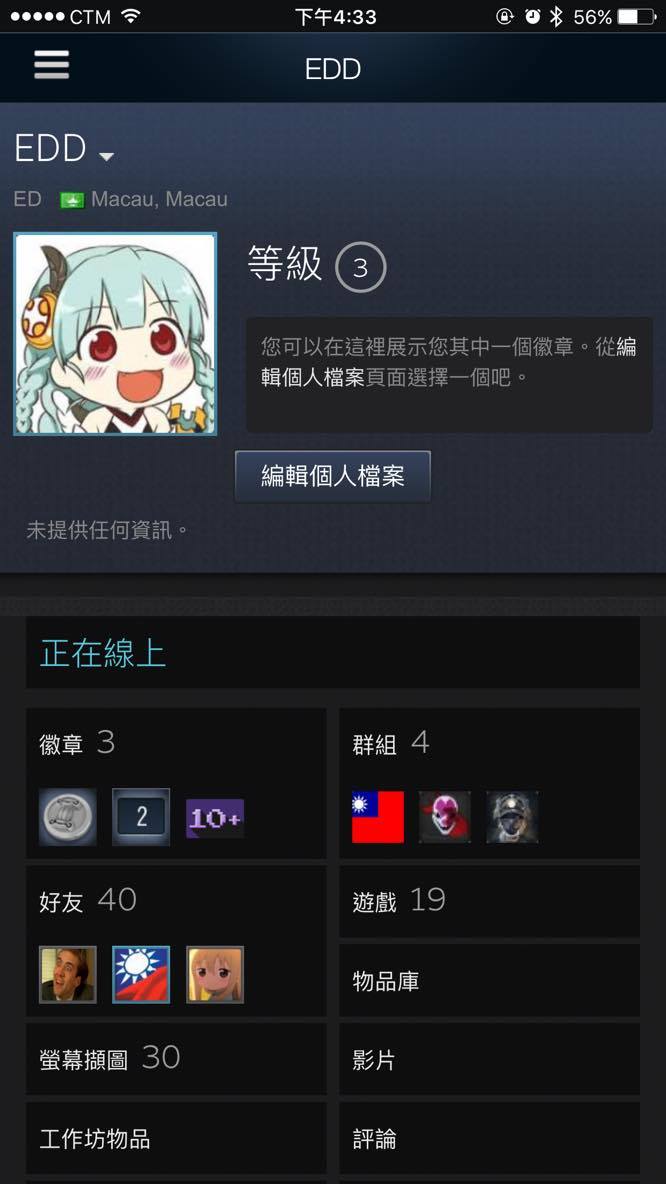Open the clown mask group icon
The image size is (666, 1184).
[x=445, y=817]
